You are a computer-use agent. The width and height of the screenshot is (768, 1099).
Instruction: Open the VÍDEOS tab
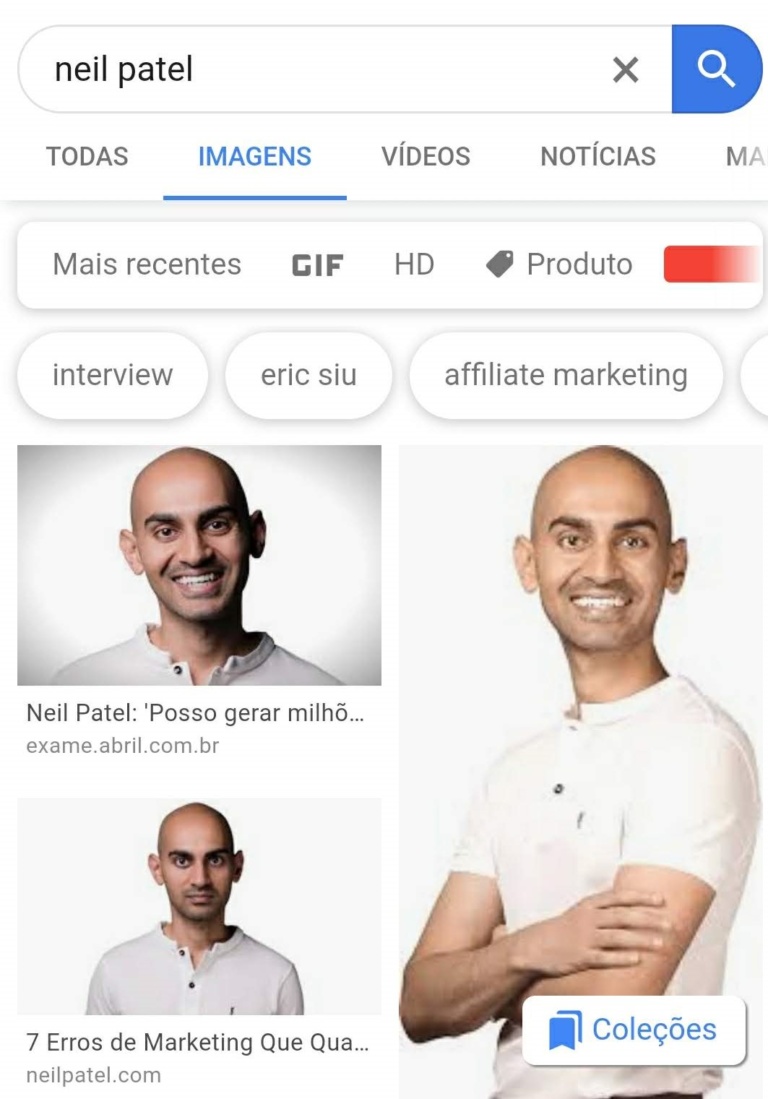point(425,156)
